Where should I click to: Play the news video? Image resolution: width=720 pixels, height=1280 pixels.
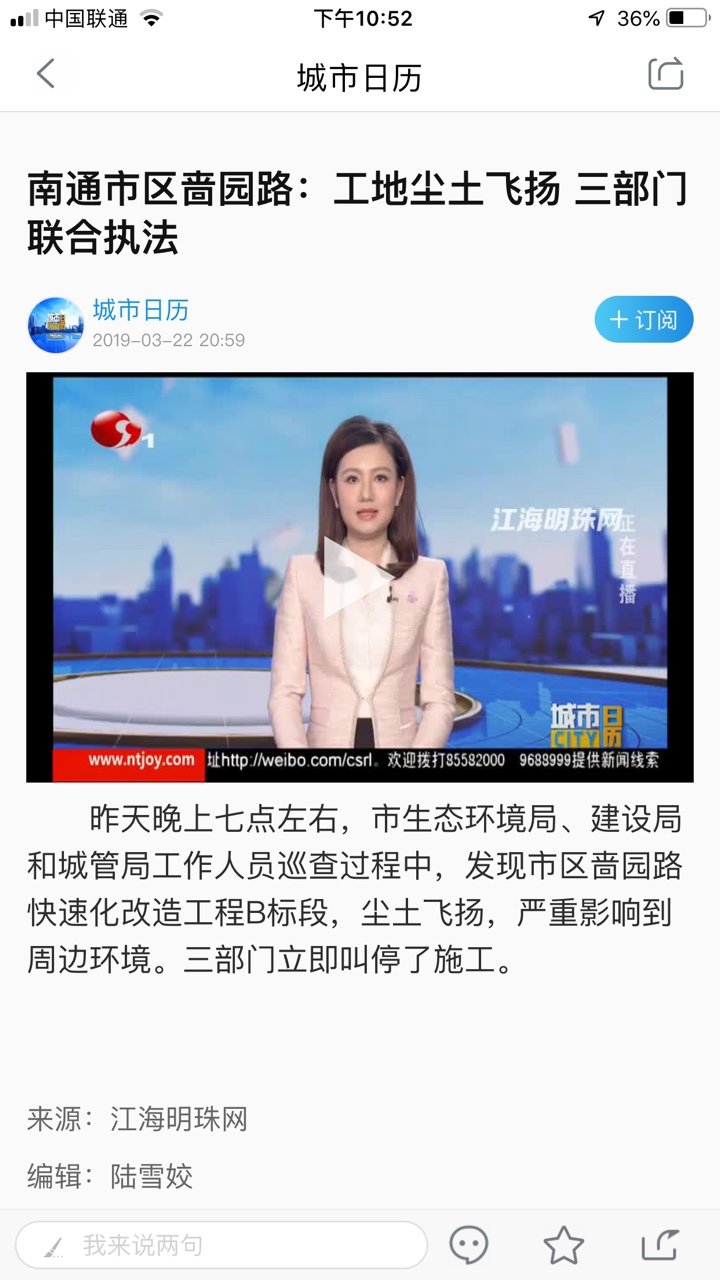pos(359,577)
